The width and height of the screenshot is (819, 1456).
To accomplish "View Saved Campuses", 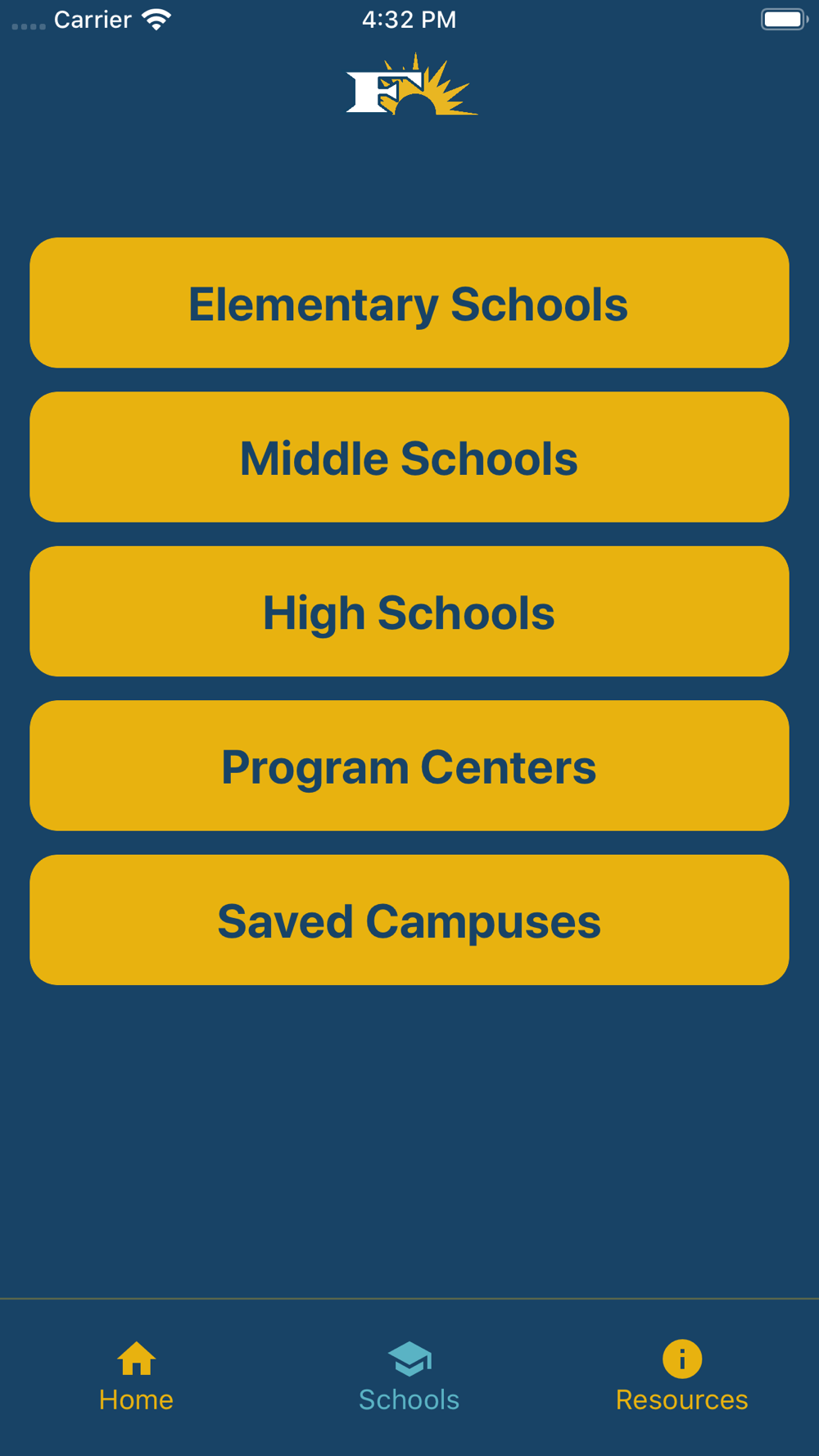I will point(409,920).
